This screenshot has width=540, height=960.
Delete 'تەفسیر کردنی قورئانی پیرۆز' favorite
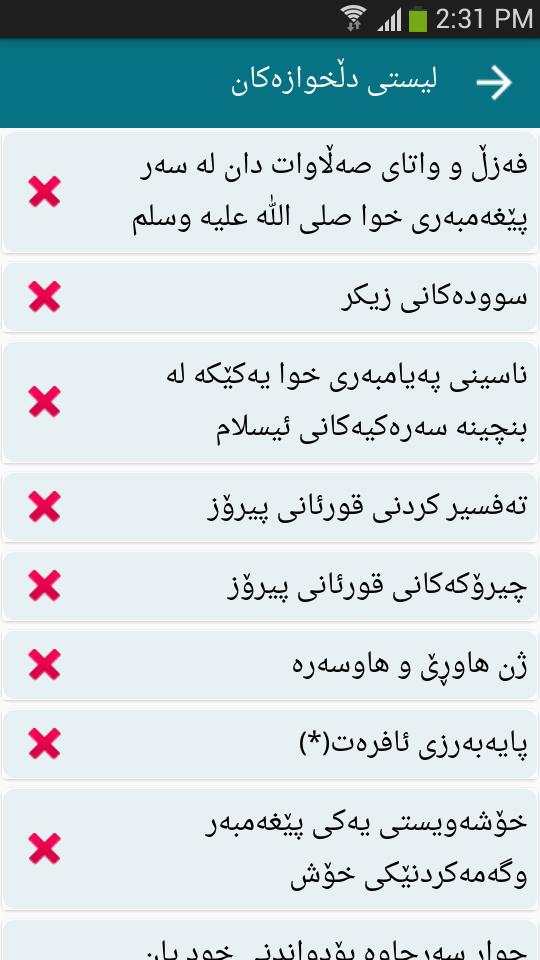[x=44, y=507]
